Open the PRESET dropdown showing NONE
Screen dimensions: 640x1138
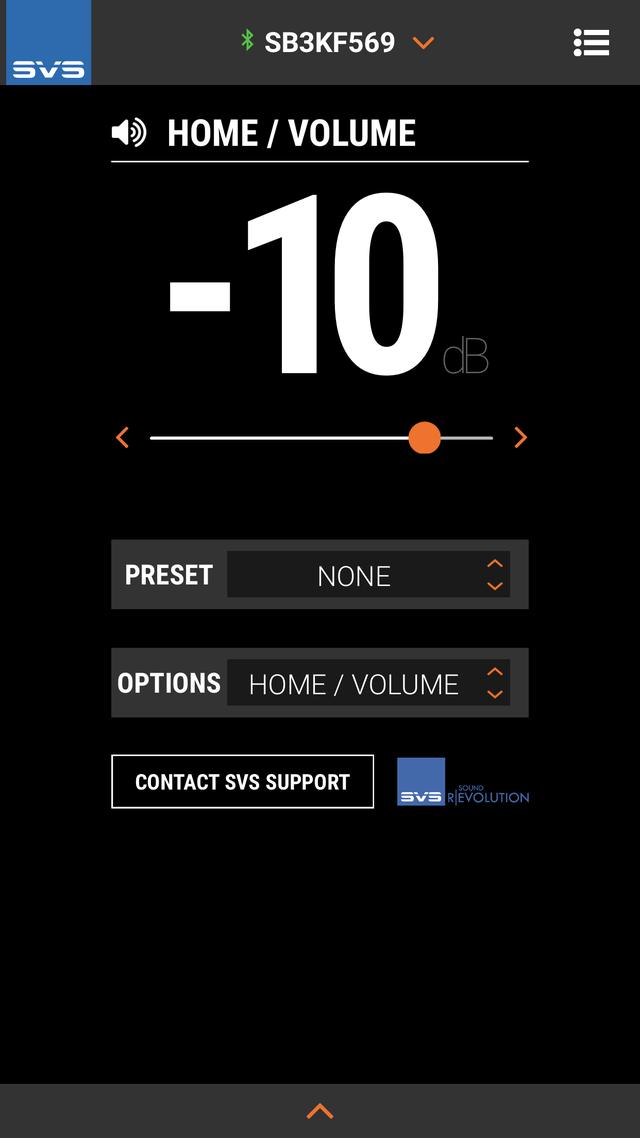click(x=368, y=575)
